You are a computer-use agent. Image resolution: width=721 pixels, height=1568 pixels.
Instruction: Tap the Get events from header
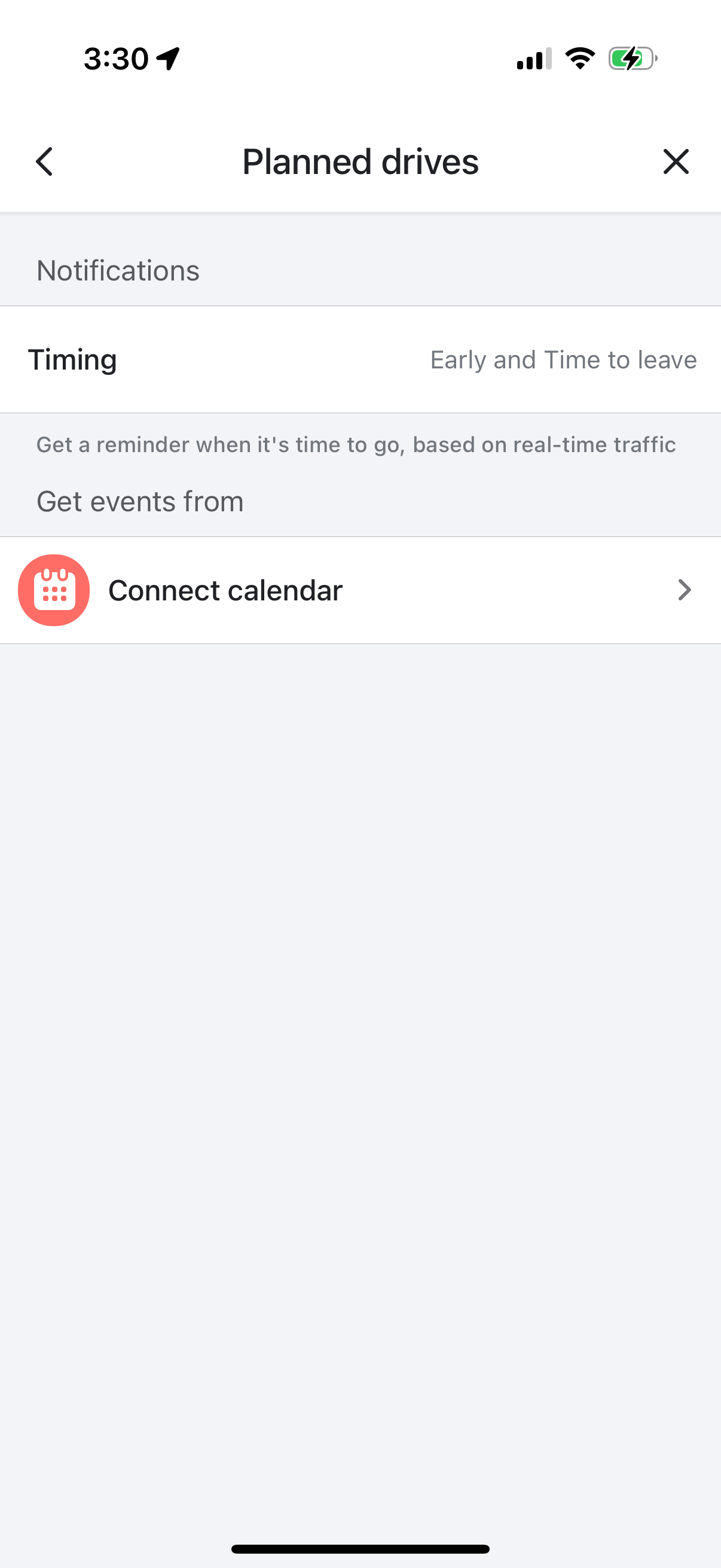[x=139, y=501]
